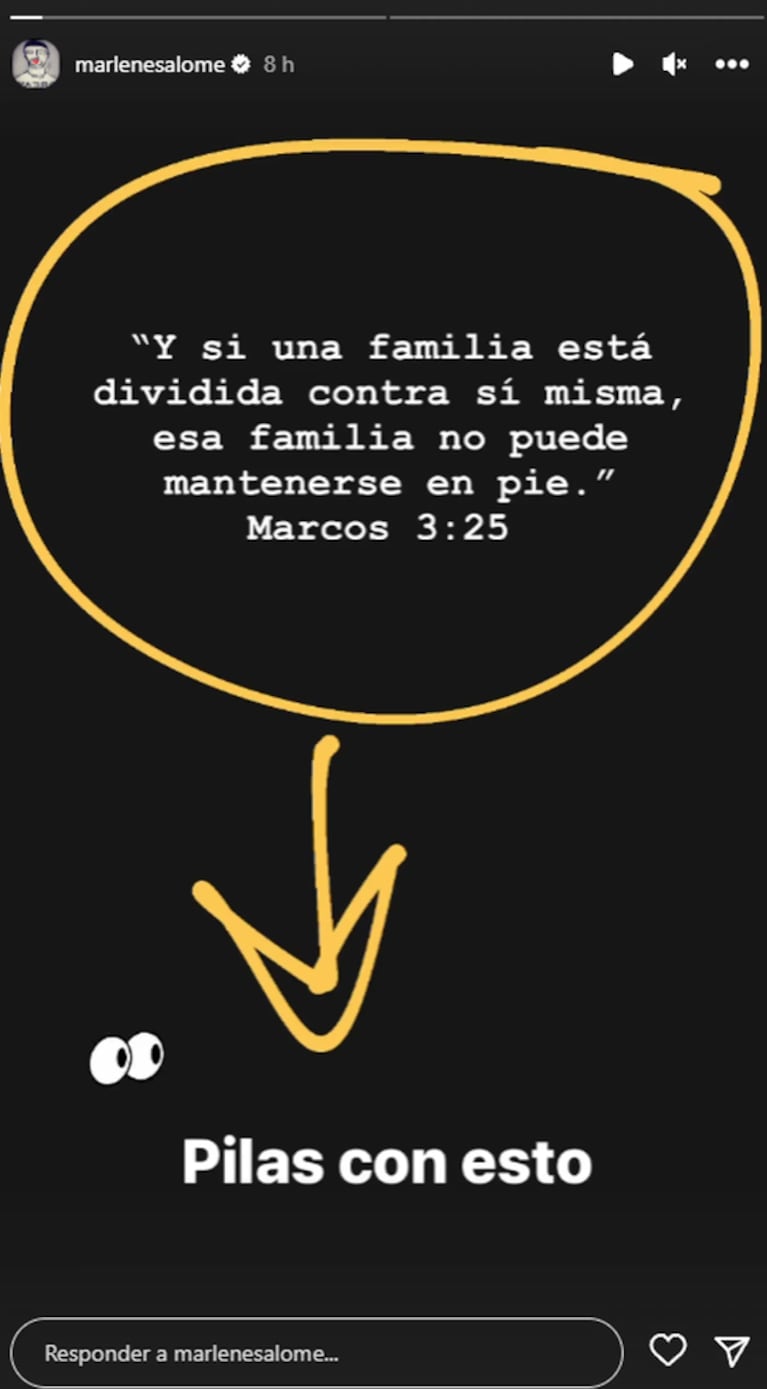
Task: Tap the marlenesalome username
Action: coord(149,65)
